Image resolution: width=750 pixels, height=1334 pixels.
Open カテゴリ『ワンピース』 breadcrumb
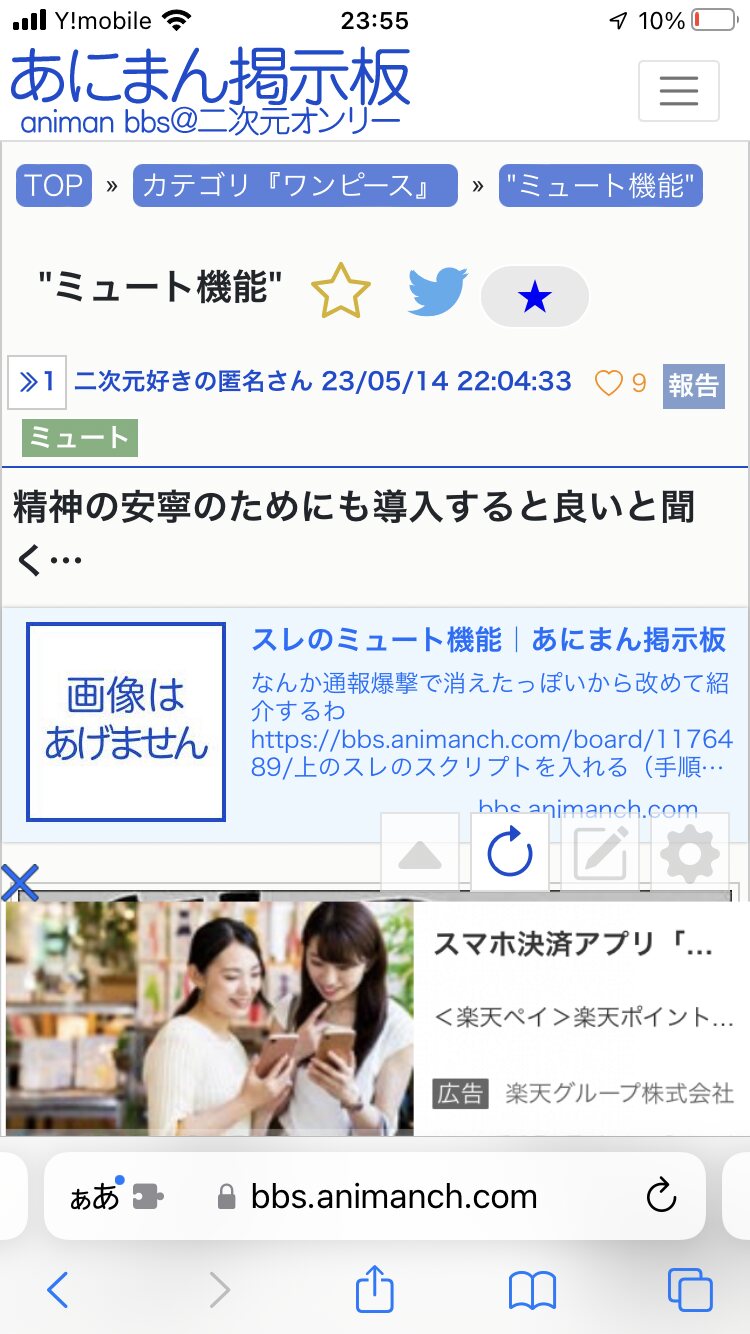coord(294,186)
